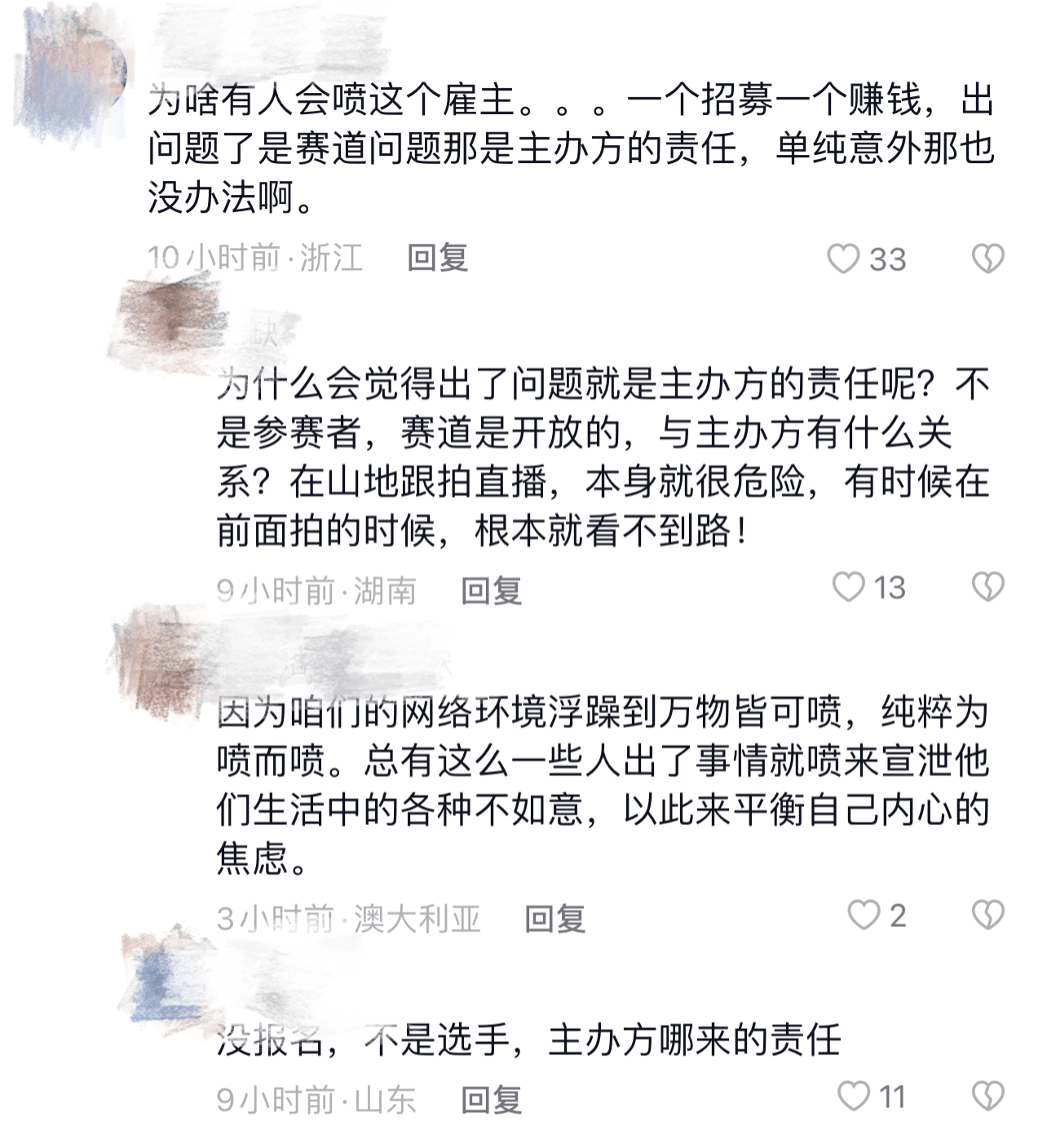Dislike the Australia reply
Viewport: 1047px width, 1148px height.
point(987,916)
